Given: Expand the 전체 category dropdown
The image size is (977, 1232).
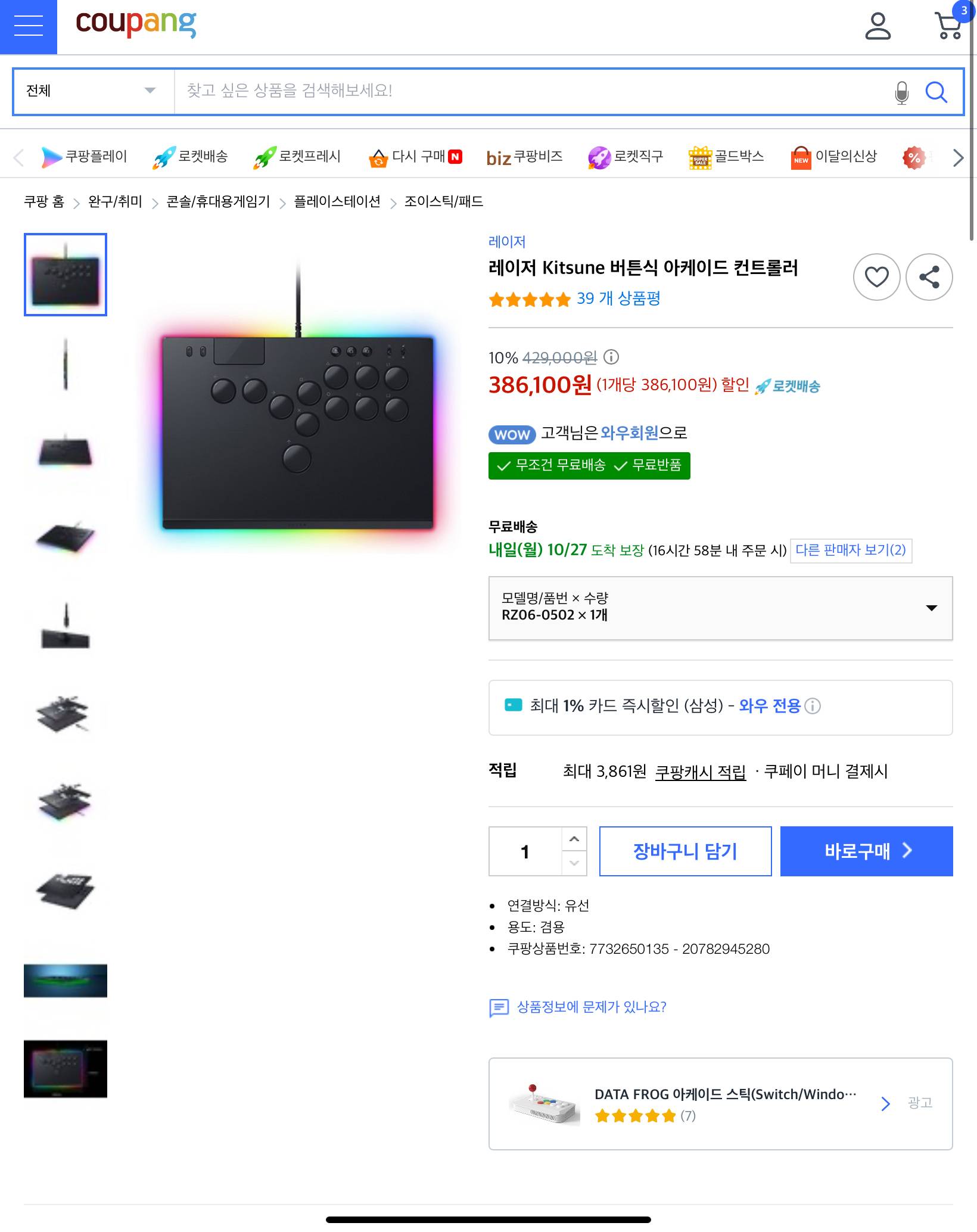Looking at the screenshot, I should pos(93,91).
